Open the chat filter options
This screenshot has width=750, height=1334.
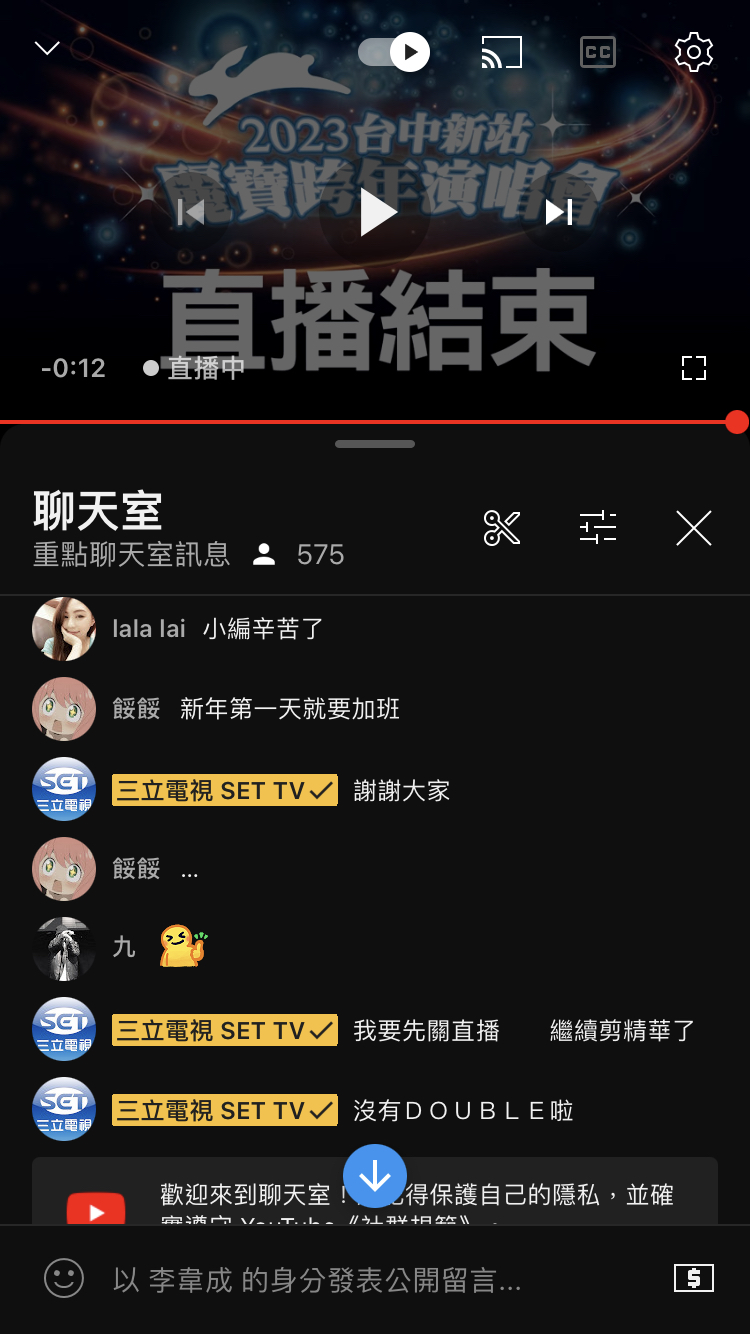click(x=598, y=527)
